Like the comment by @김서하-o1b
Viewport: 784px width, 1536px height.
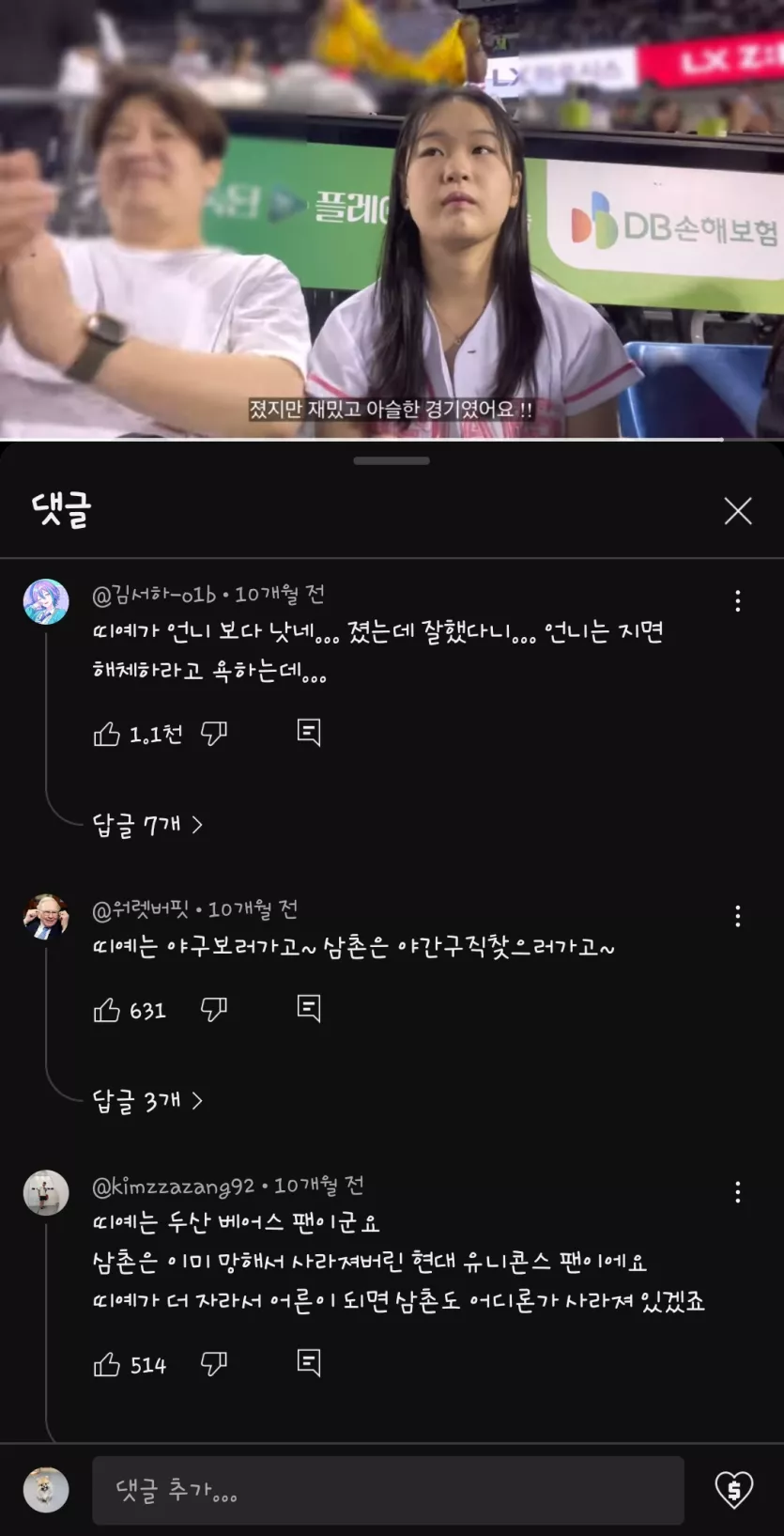pos(107,734)
